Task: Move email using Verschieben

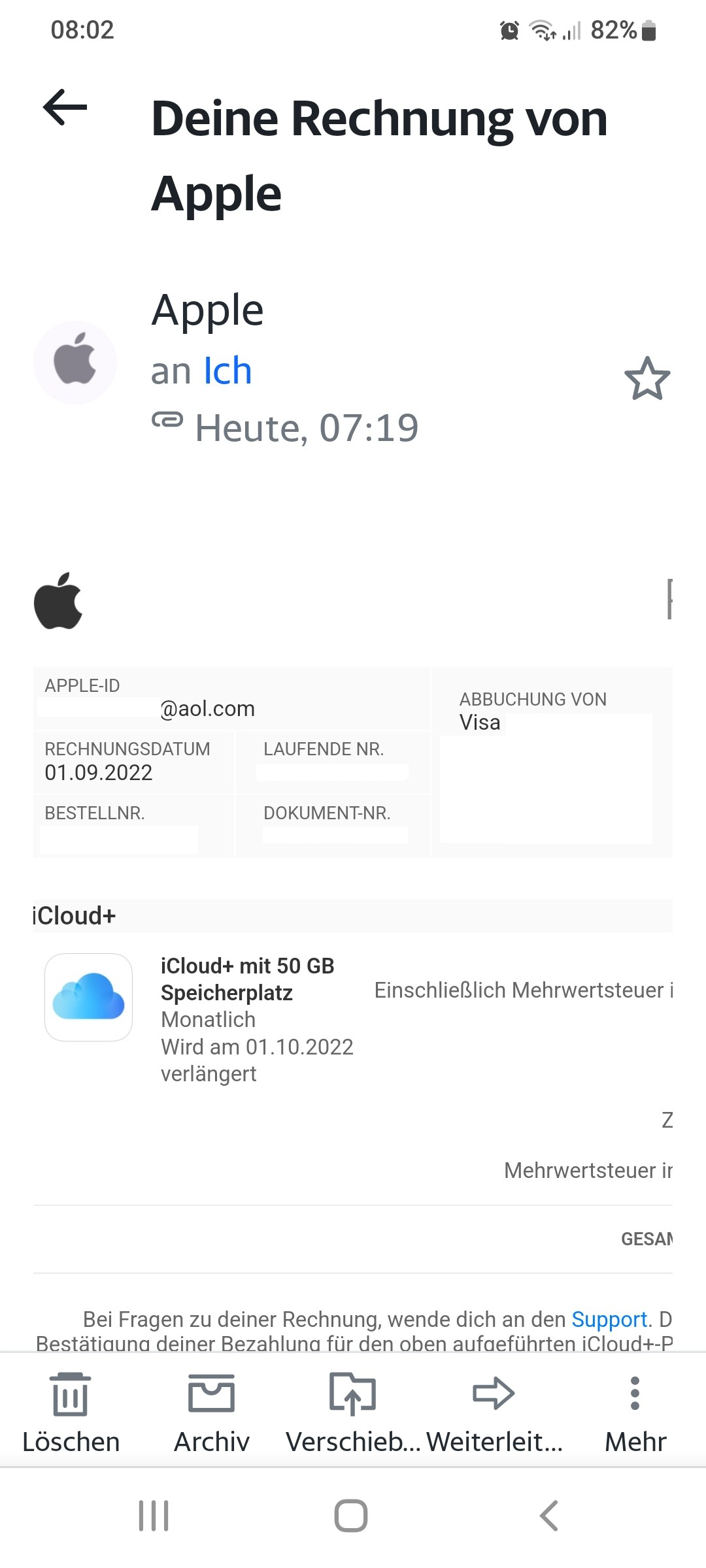Action: pos(353,1413)
